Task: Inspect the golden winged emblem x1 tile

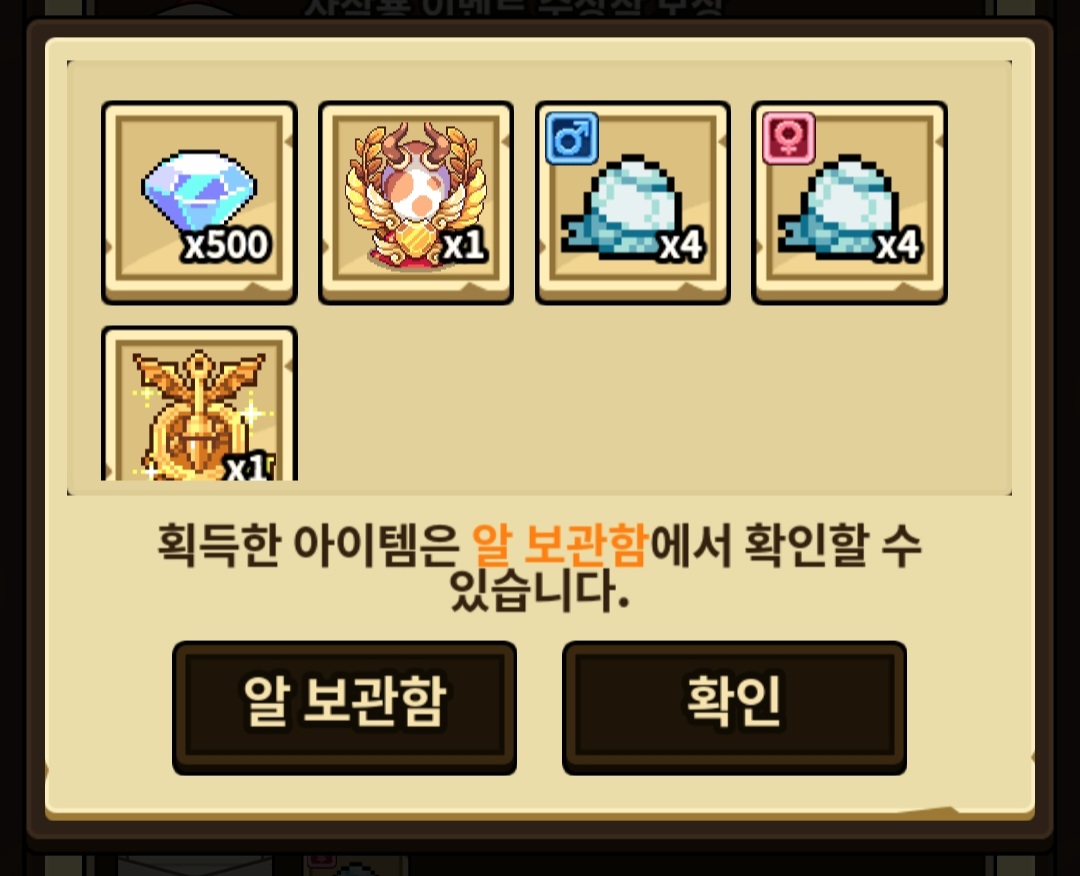Action: click(x=199, y=404)
